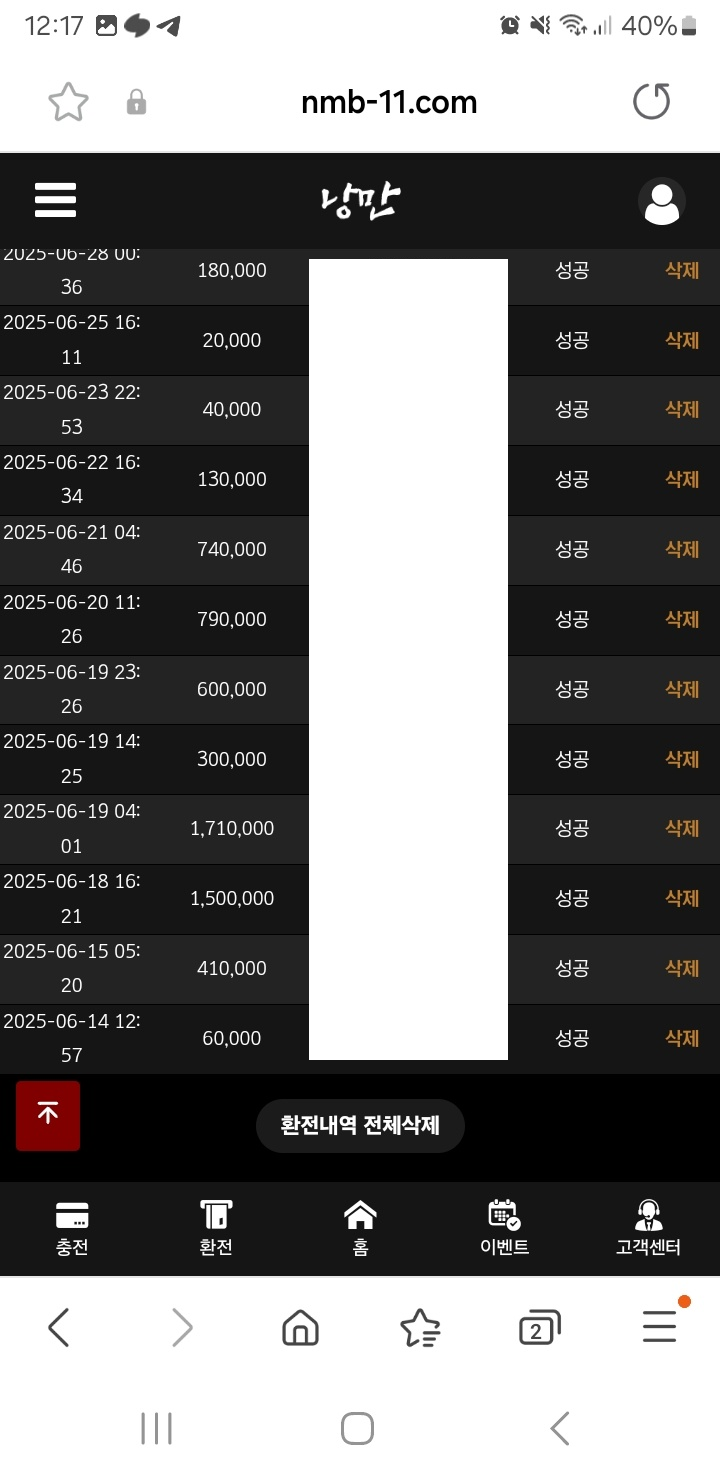Bookmark this page with the star icon
The height and width of the screenshot is (1480, 720).
(68, 102)
